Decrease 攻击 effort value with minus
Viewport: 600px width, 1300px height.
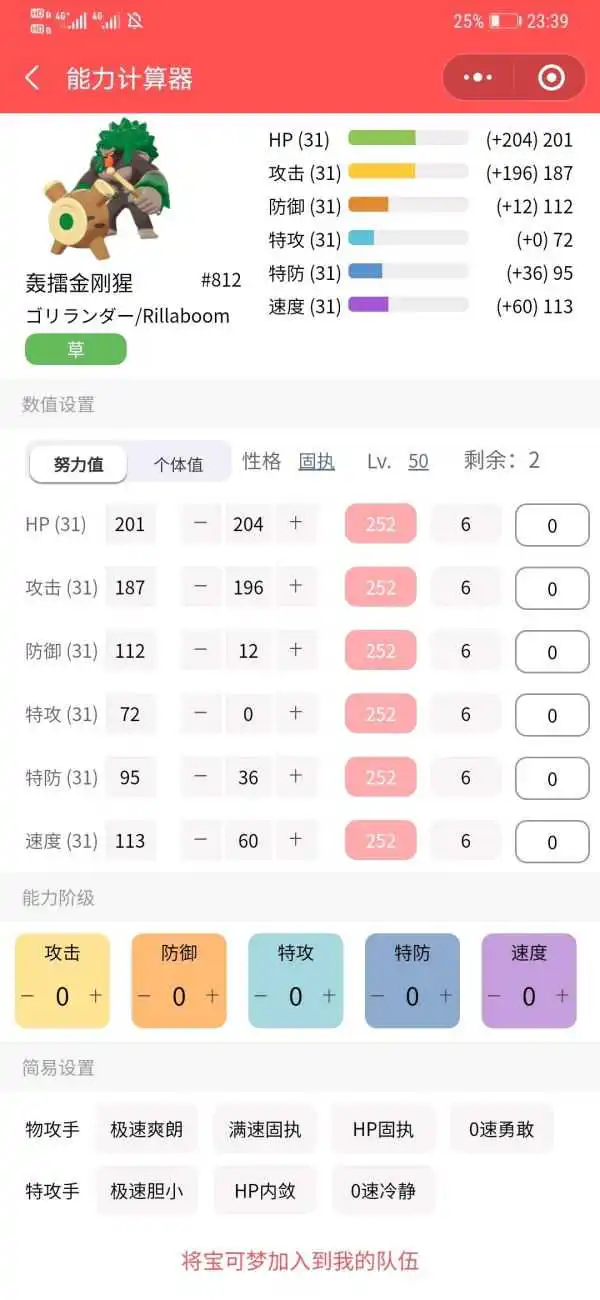(201, 587)
